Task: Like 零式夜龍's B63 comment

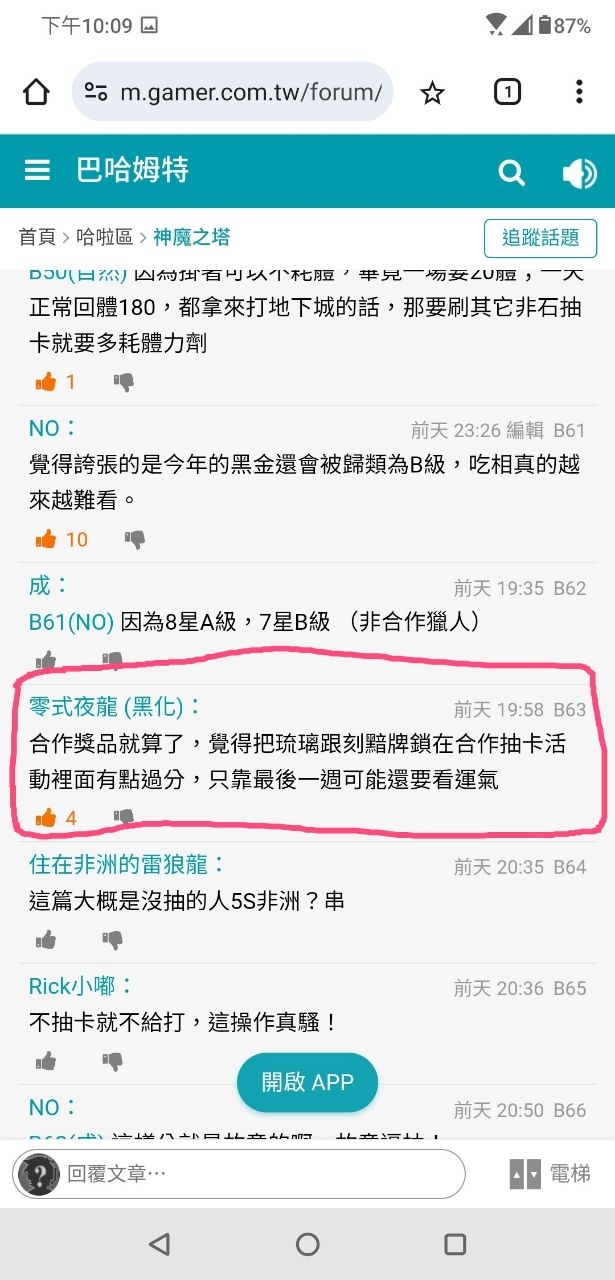Action: coord(46,818)
